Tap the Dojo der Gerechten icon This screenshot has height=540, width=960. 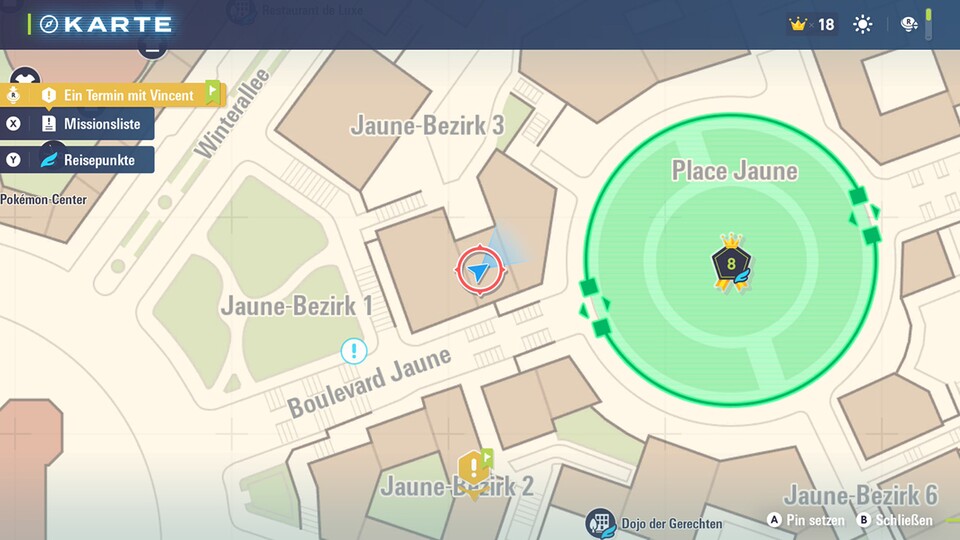(599, 521)
